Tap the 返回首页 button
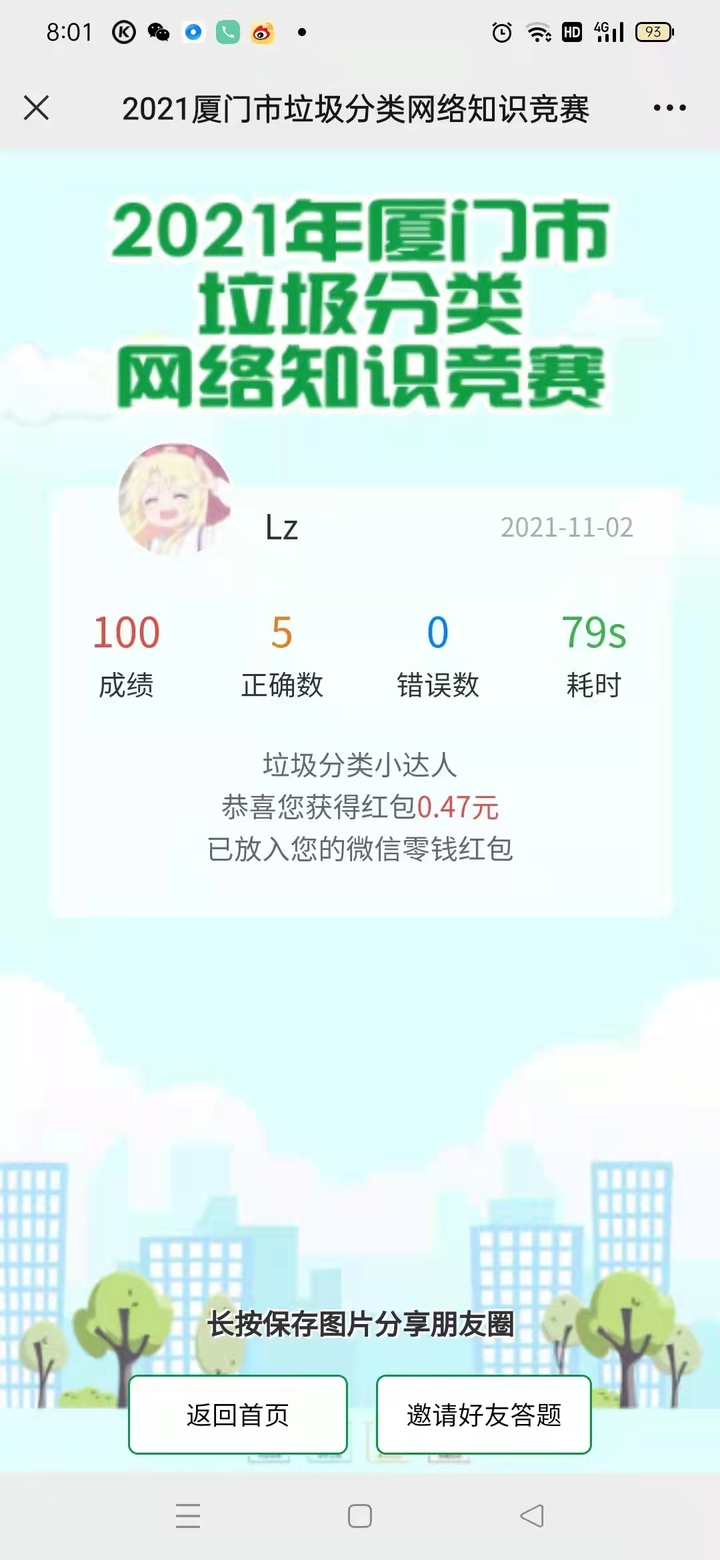Viewport: 720px width, 1560px height. click(238, 1414)
